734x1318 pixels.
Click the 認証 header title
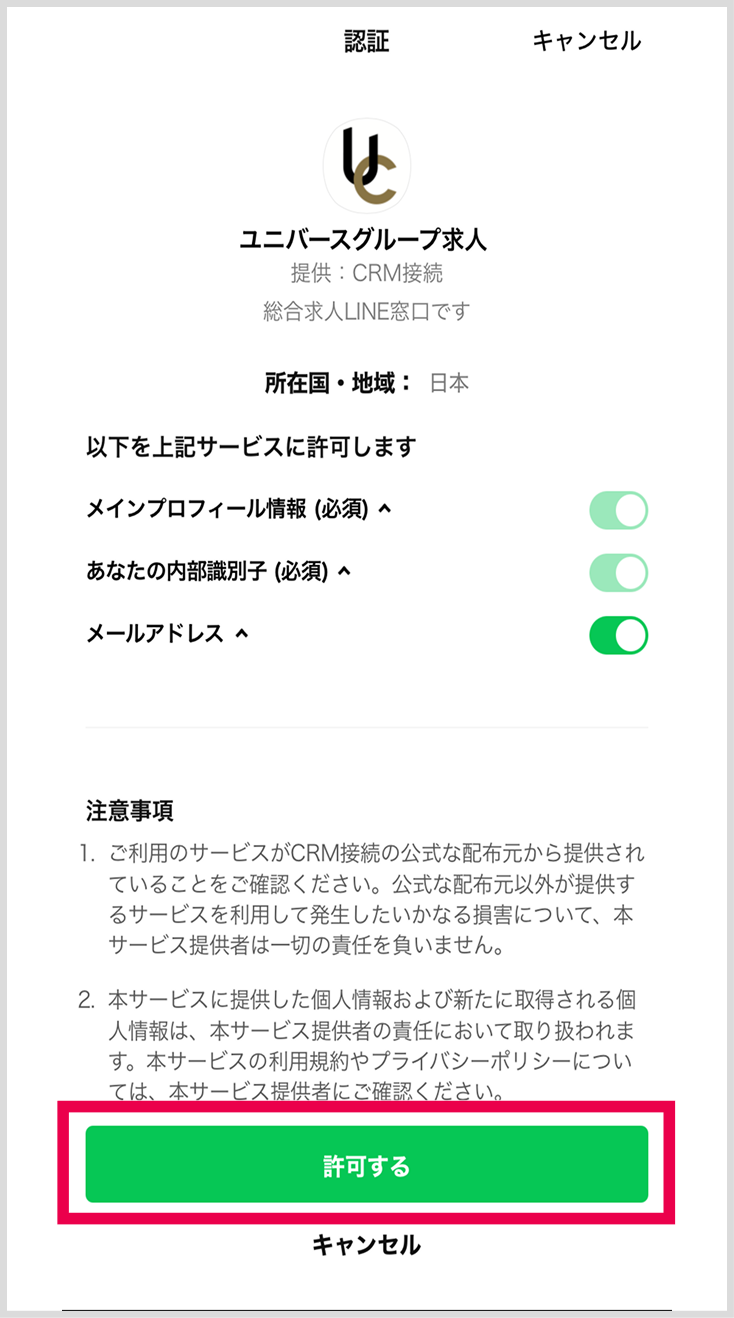pos(367,41)
